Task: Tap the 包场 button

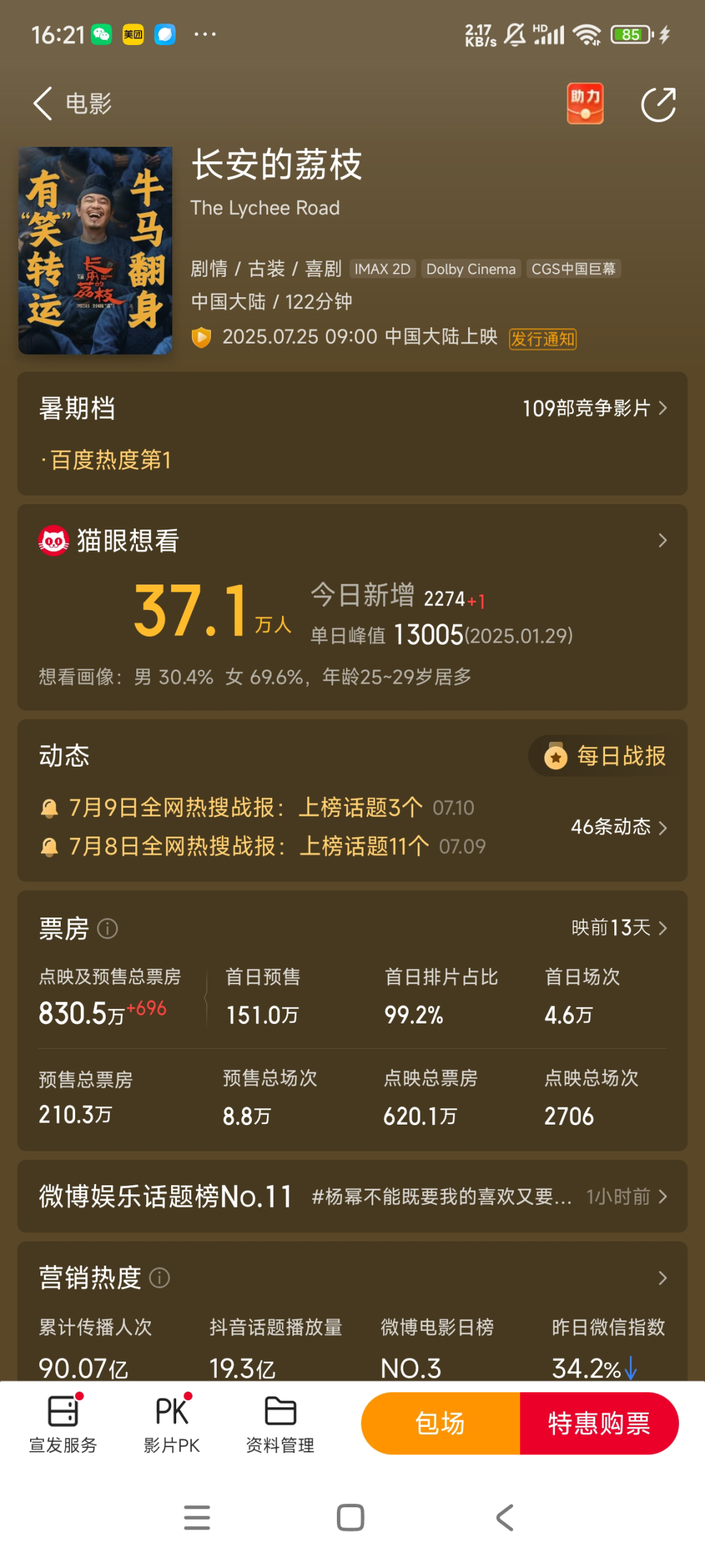Action: pos(441,1424)
